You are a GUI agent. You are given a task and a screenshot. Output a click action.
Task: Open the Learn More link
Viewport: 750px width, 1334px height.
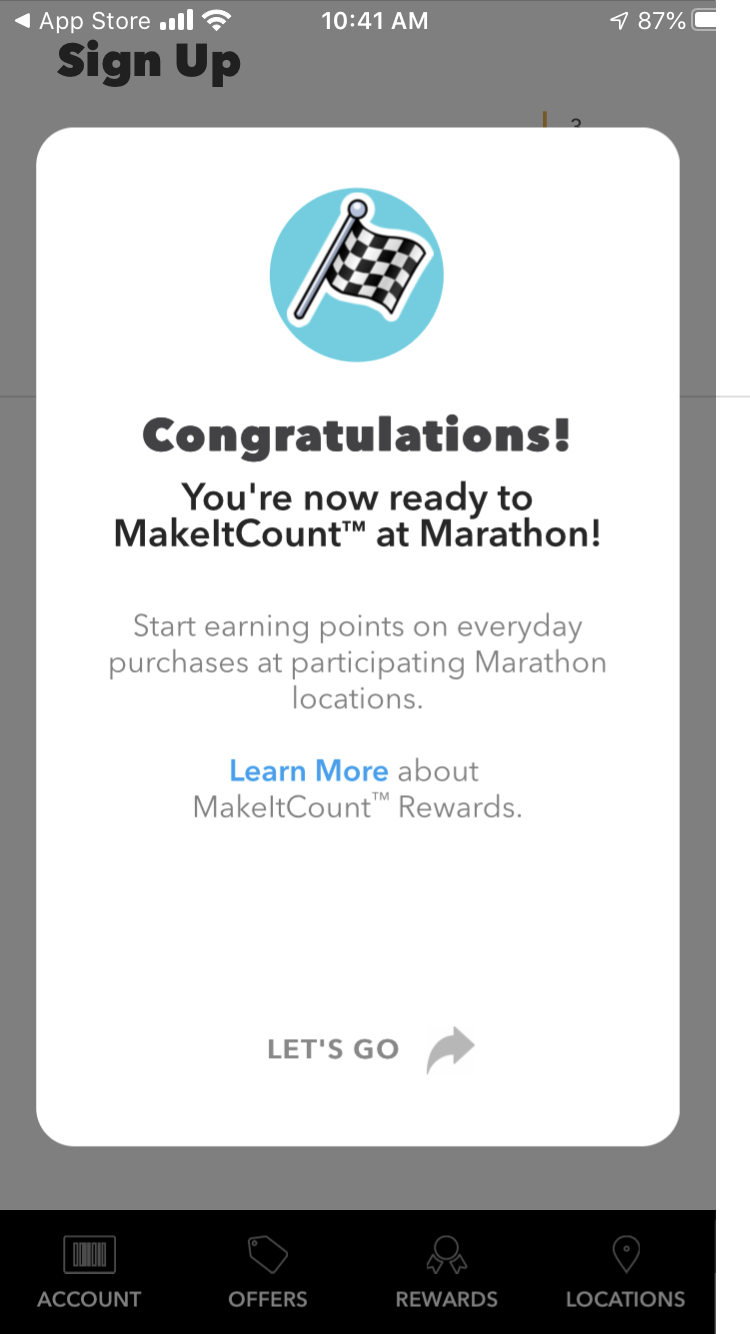[x=308, y=770]
